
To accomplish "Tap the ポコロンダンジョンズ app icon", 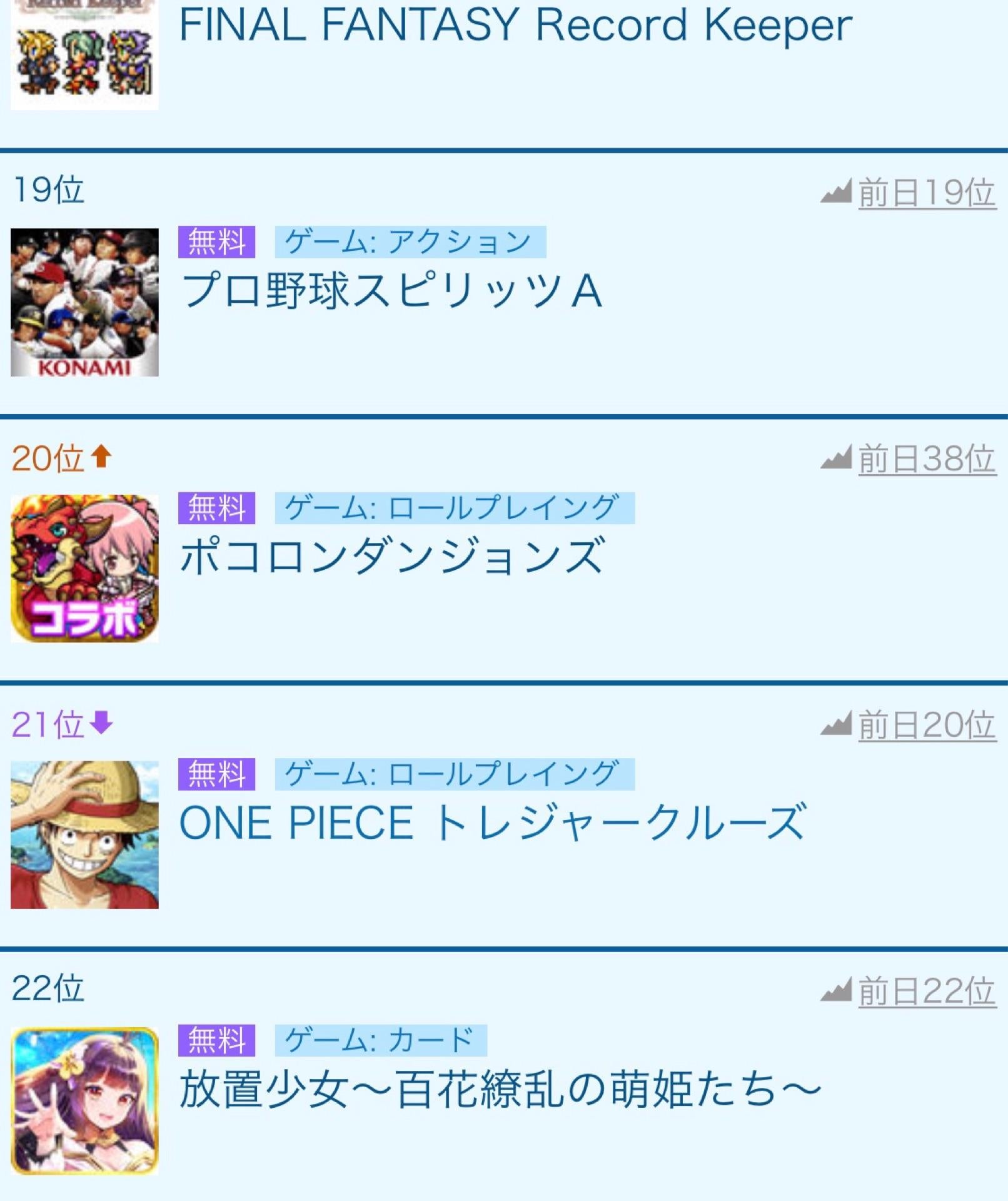I will [x=84, y=568].
